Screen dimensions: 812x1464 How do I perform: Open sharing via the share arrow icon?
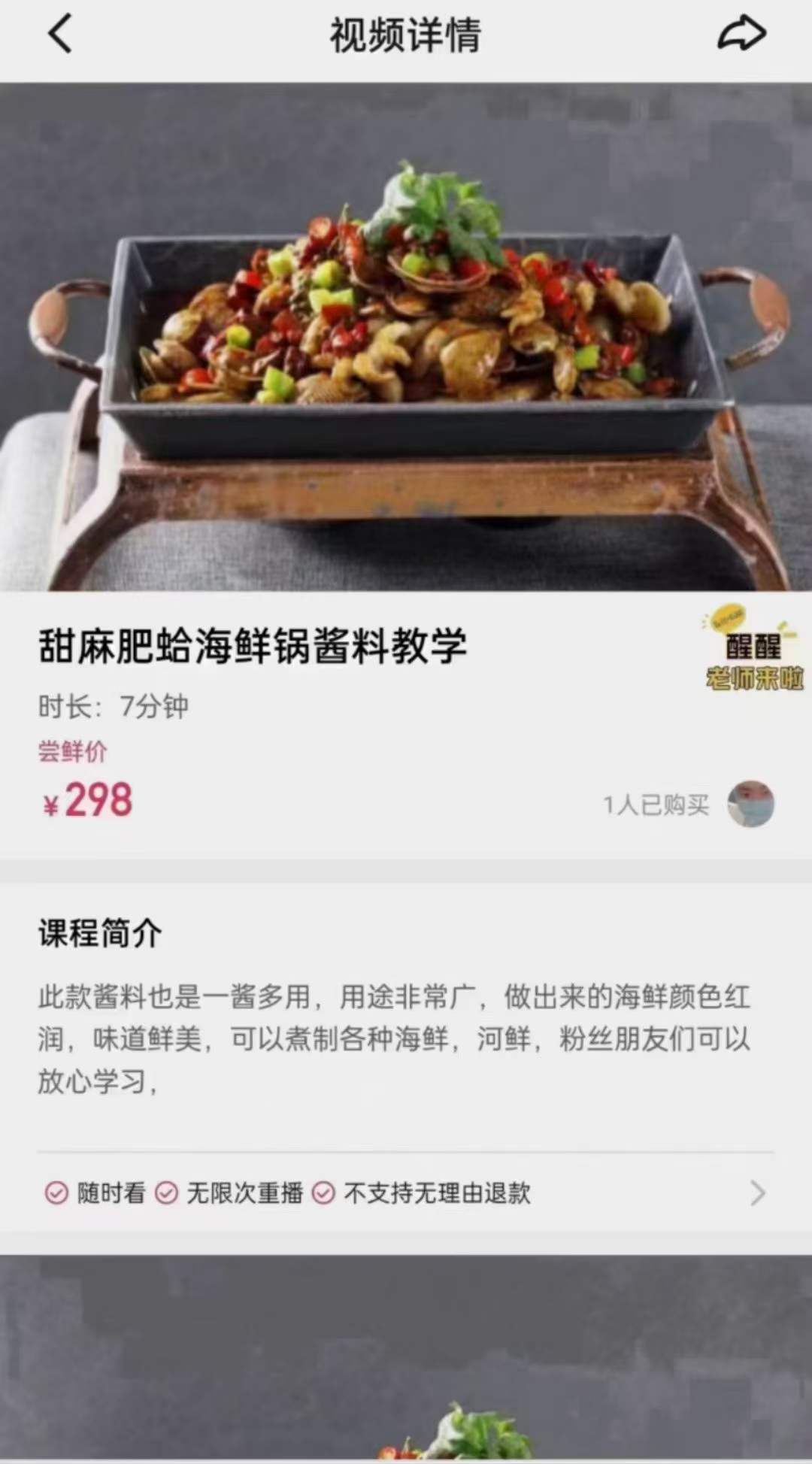[741, 33]
